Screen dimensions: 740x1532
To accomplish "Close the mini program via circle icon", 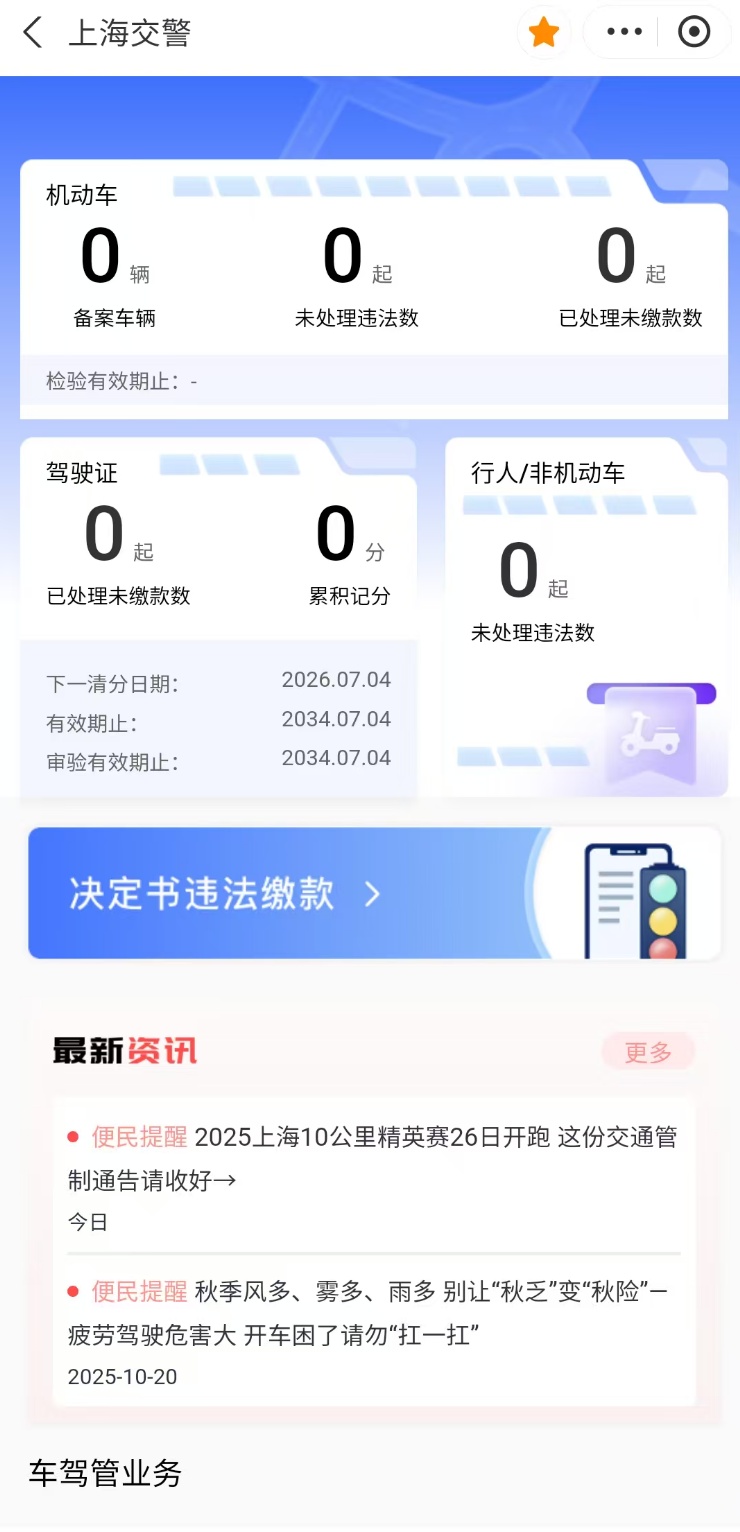I will 693,33.
